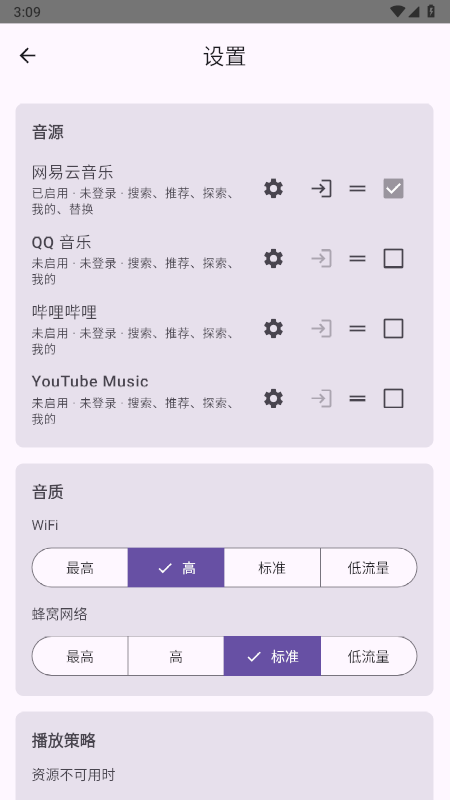This screenshot has width=450, height=800.
Task: Select 高 quality for 蜂窝网络
Action: tap(176, 656)
